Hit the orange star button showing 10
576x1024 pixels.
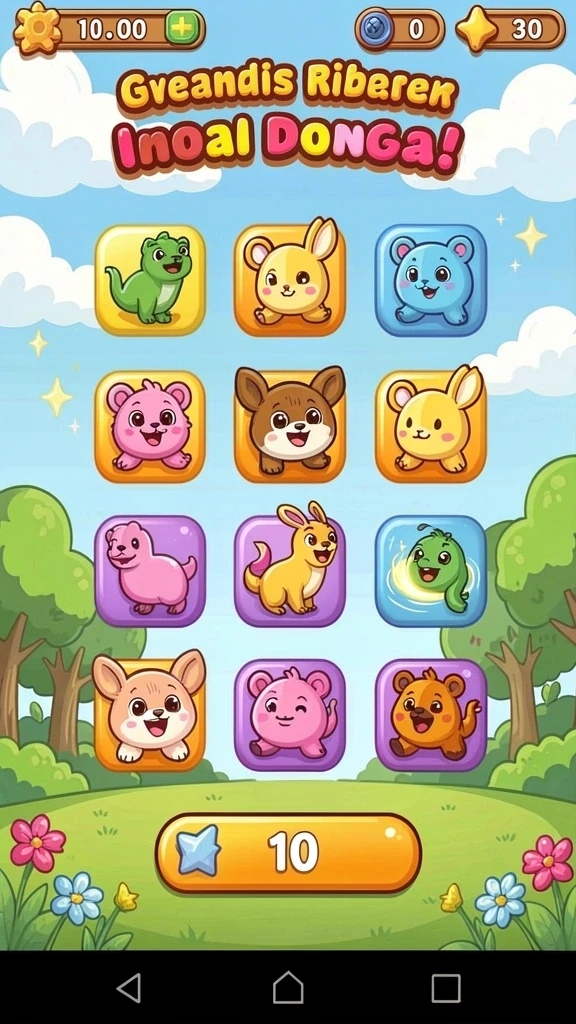pos(288,852)
